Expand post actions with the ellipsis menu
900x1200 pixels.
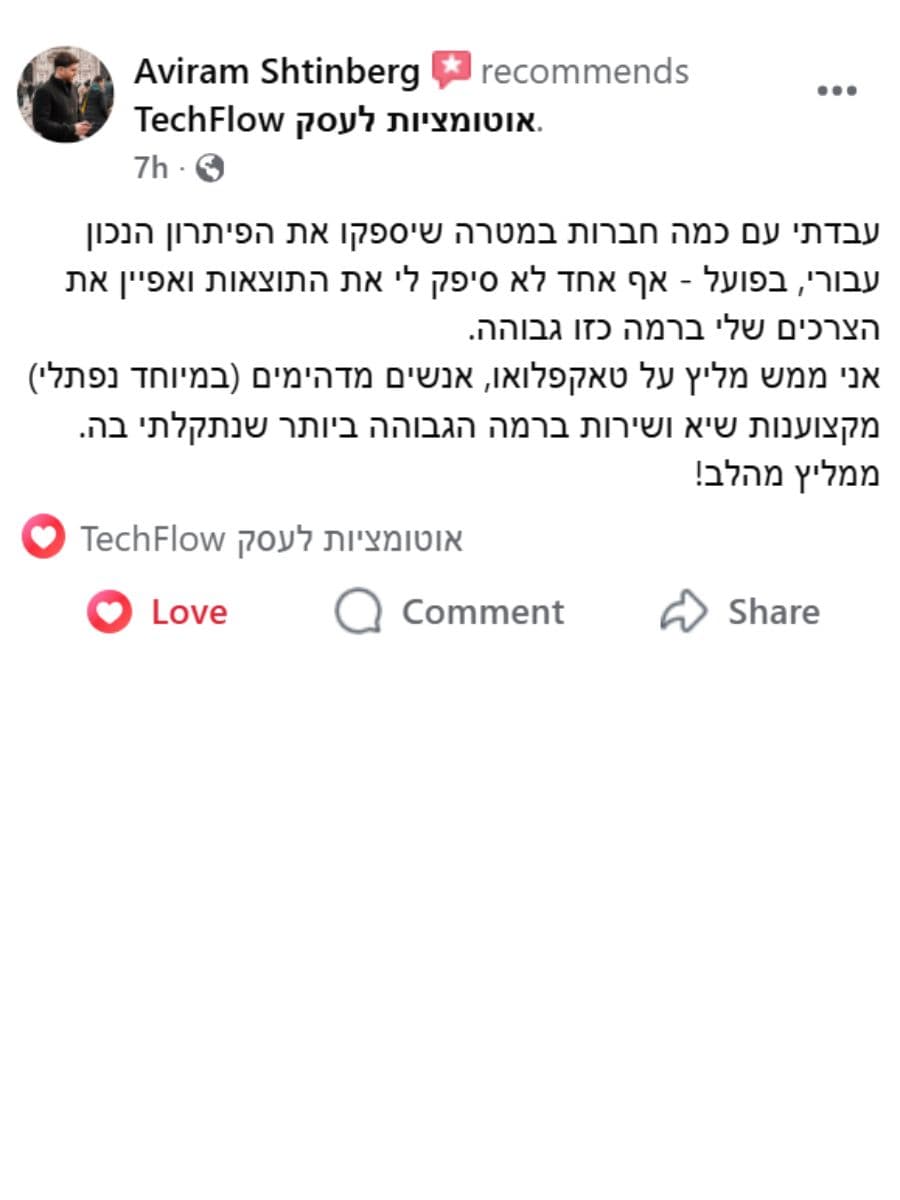click(836, 89)
